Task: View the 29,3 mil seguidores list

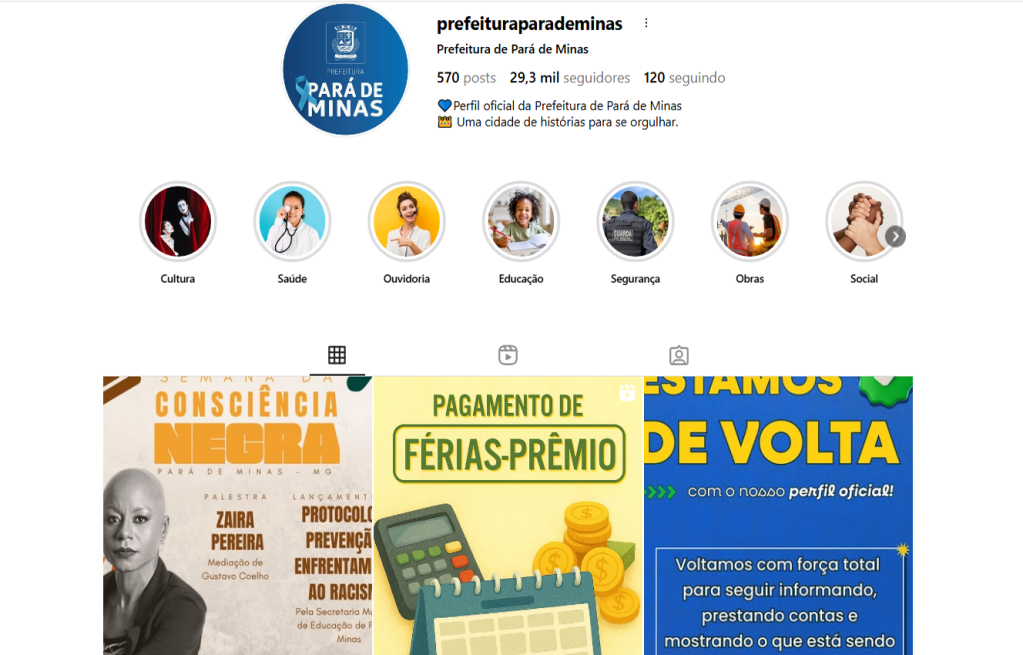Action: tap(569, 78)
